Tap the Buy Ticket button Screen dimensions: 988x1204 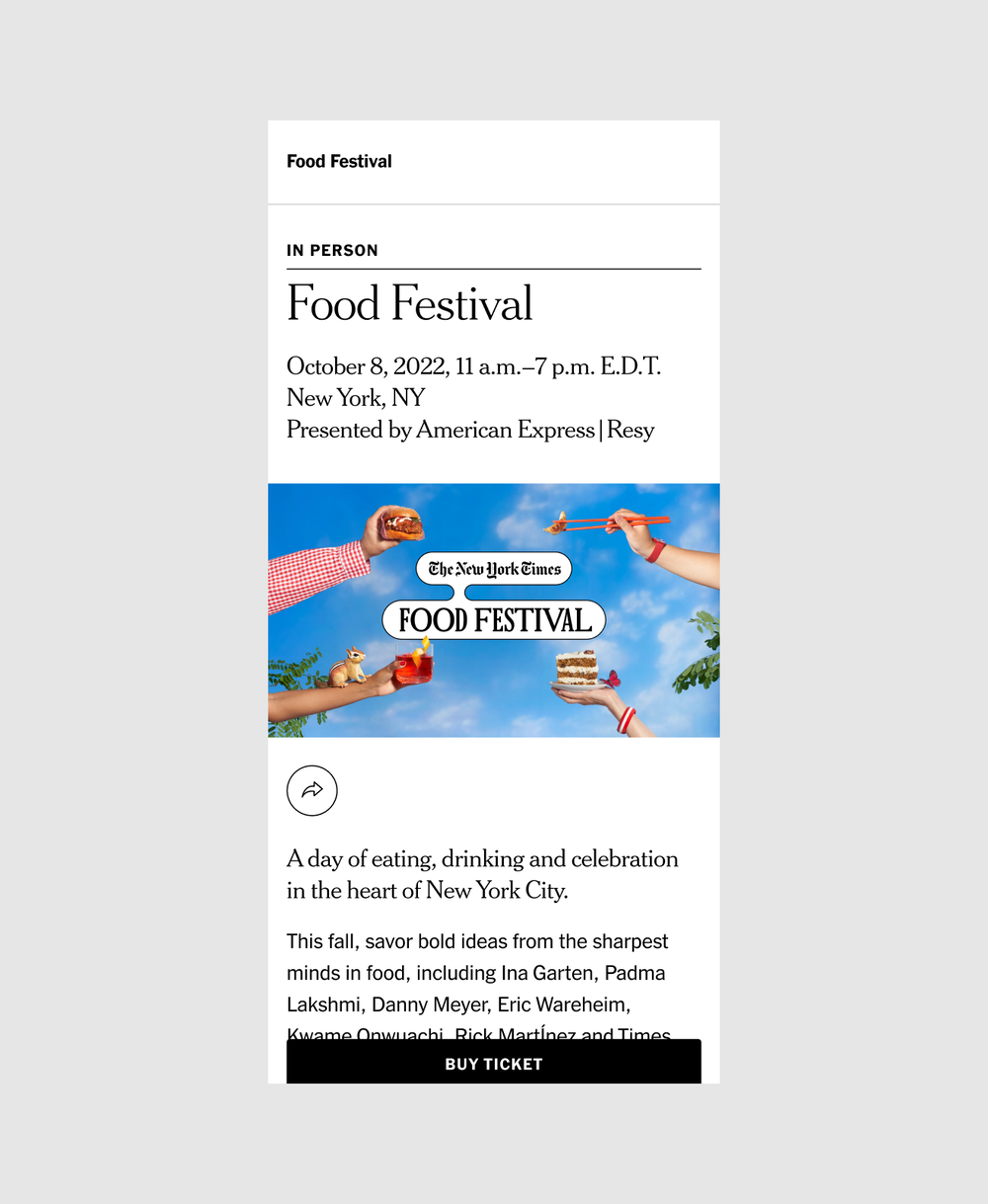pyautogui.click(x=493, y=1063)
